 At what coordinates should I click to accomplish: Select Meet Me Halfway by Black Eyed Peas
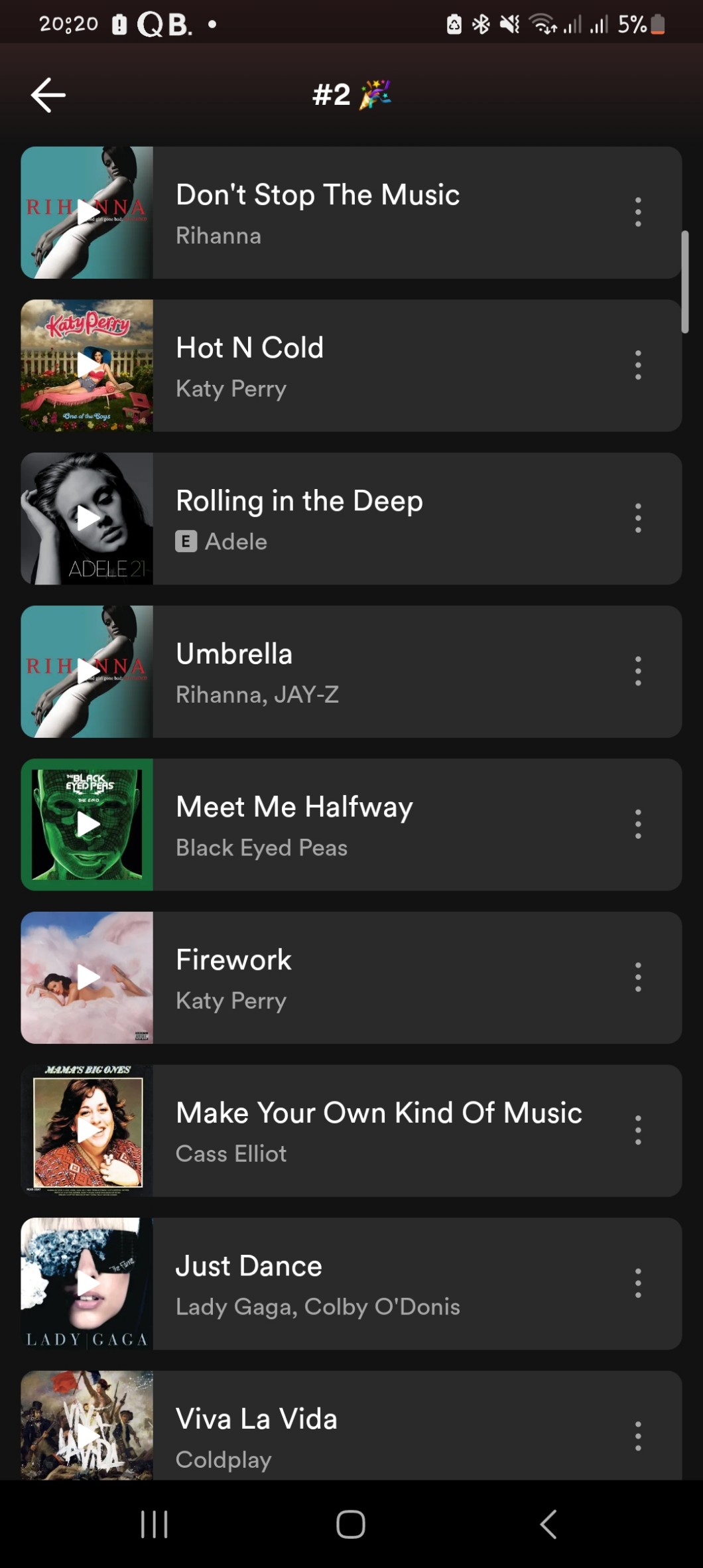pos(385,825)
